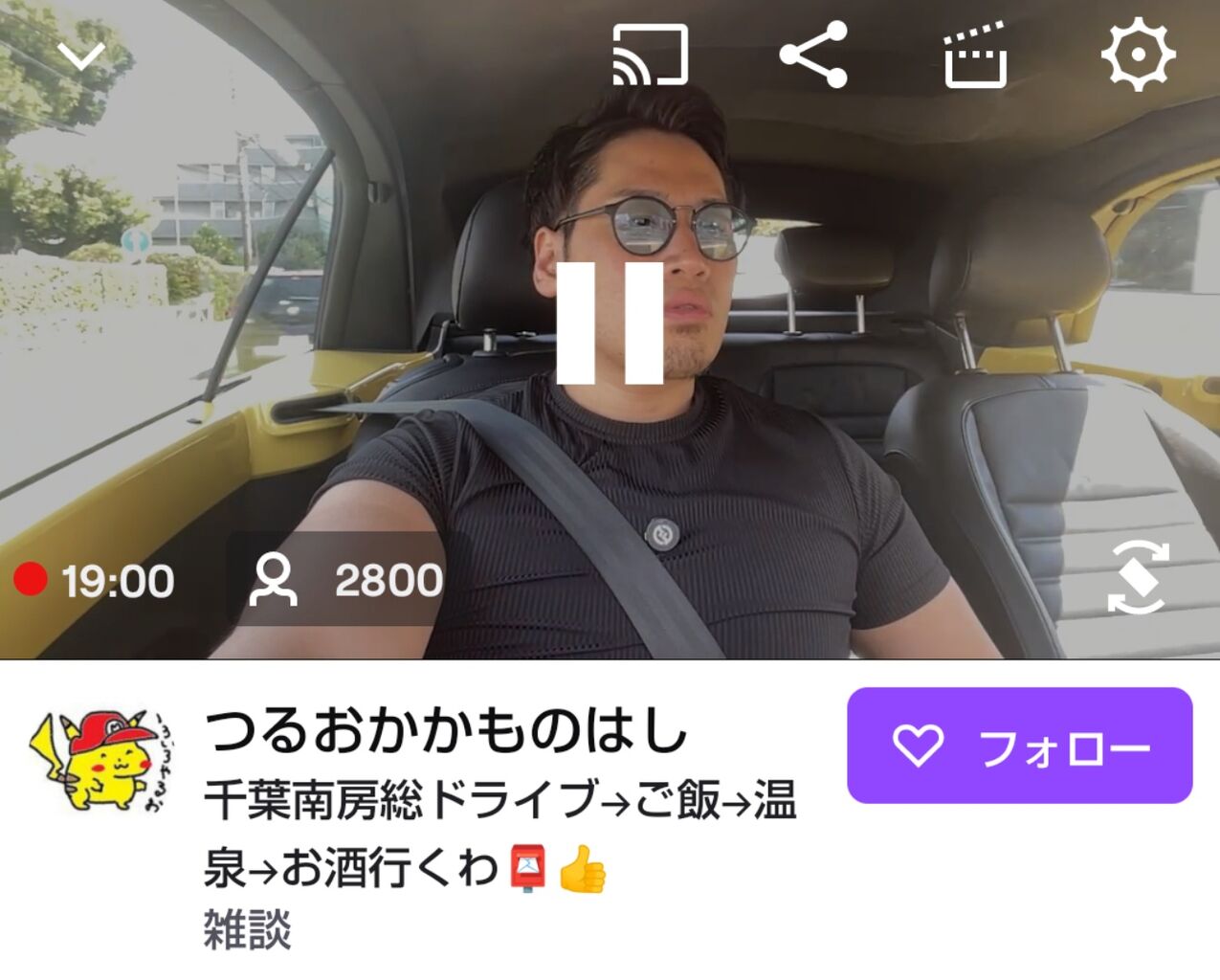Pause the live stream video
The width and height of the screenshot is (1220, 980).
[610, 323]
